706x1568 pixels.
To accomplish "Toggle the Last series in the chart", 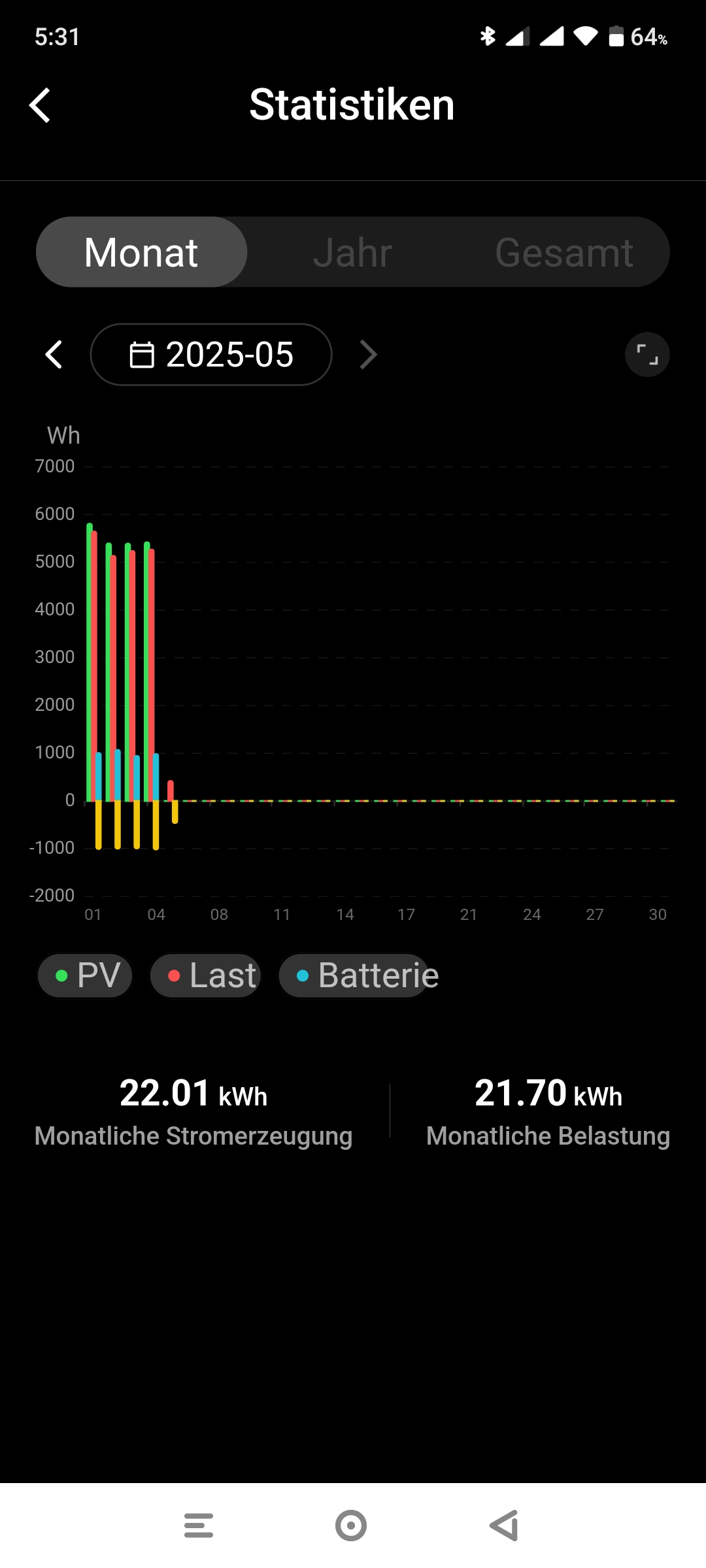I will 206,975.
